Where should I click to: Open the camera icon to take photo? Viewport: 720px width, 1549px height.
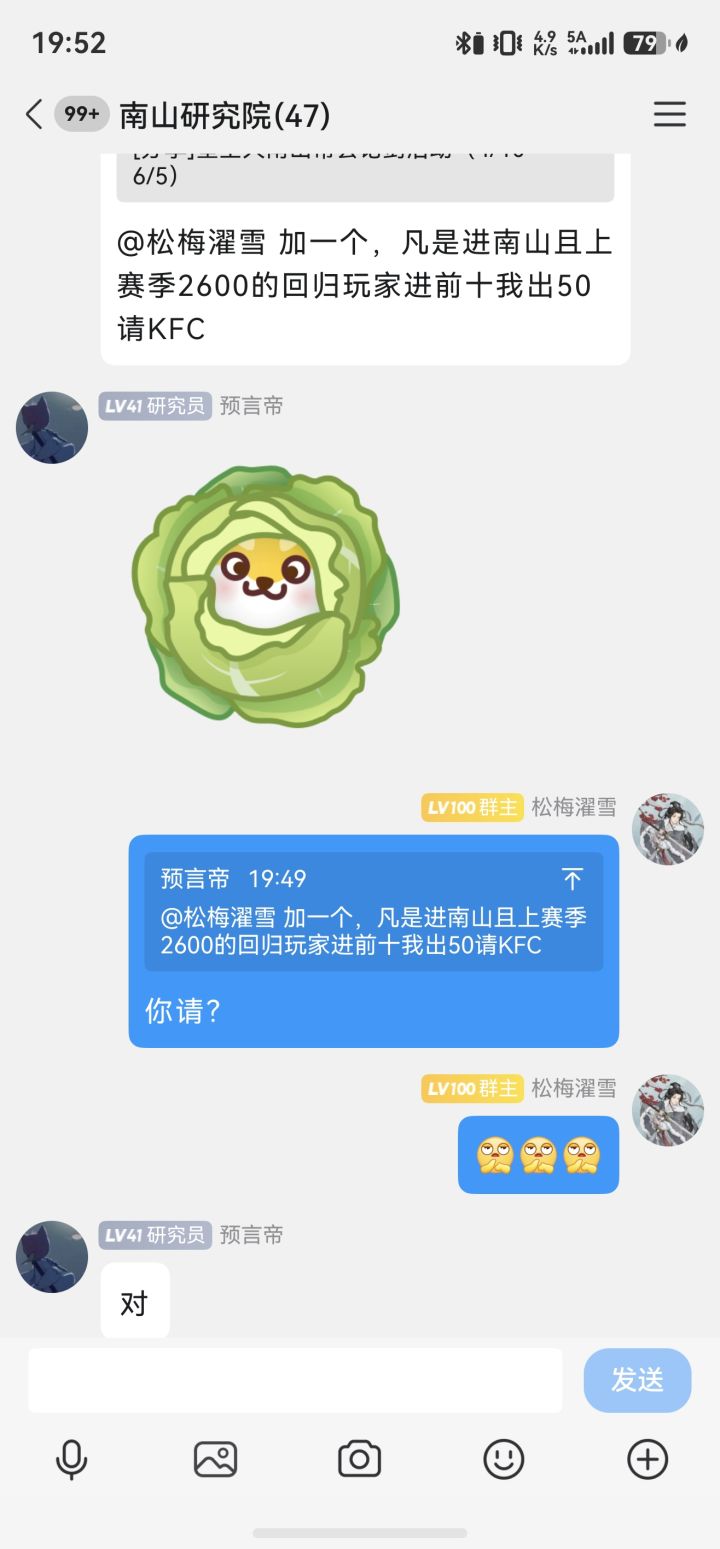(360, 1459)
